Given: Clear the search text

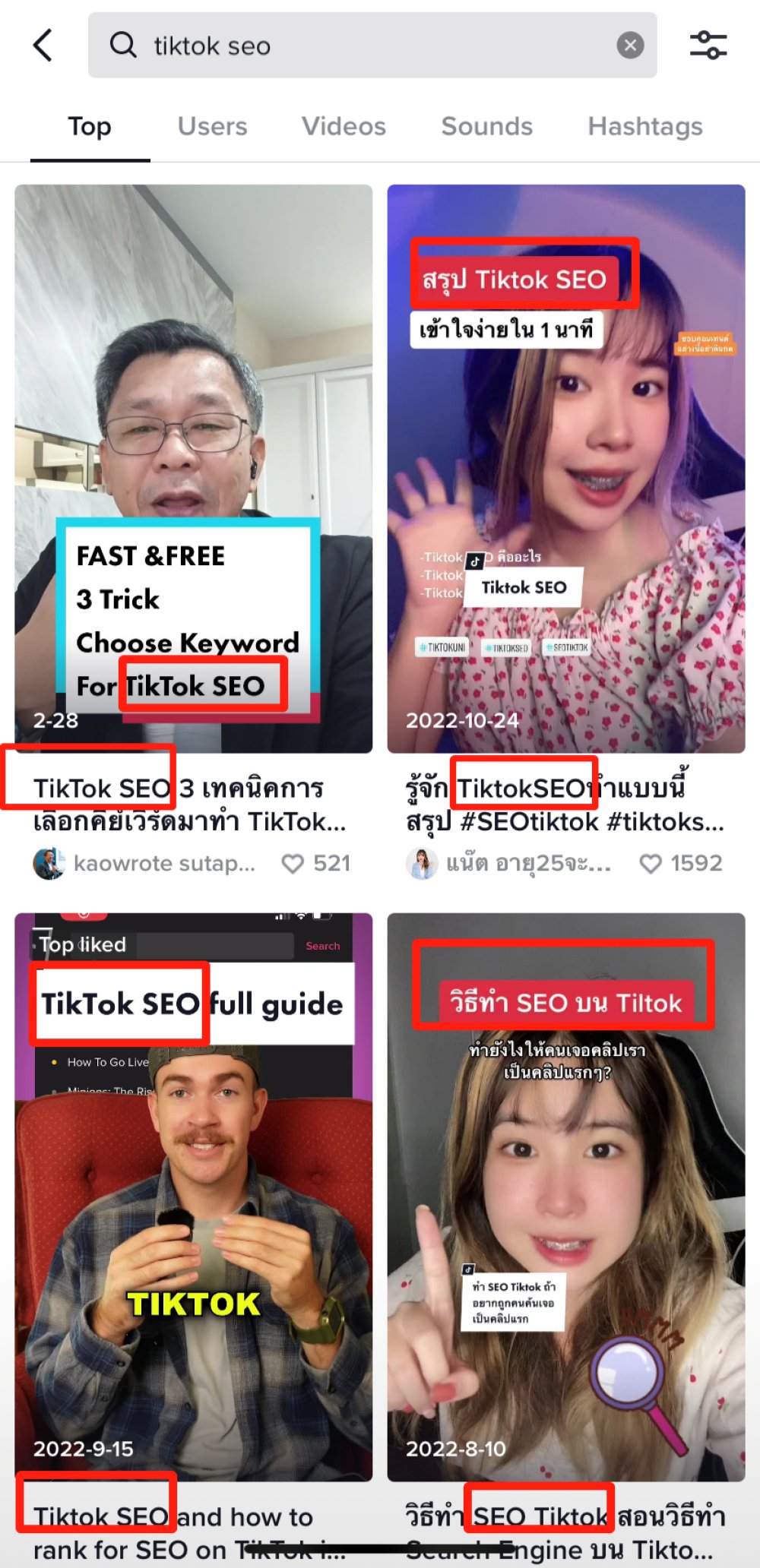Looking at the screenshot, I should pyautogui.click(x=630, y=46).
